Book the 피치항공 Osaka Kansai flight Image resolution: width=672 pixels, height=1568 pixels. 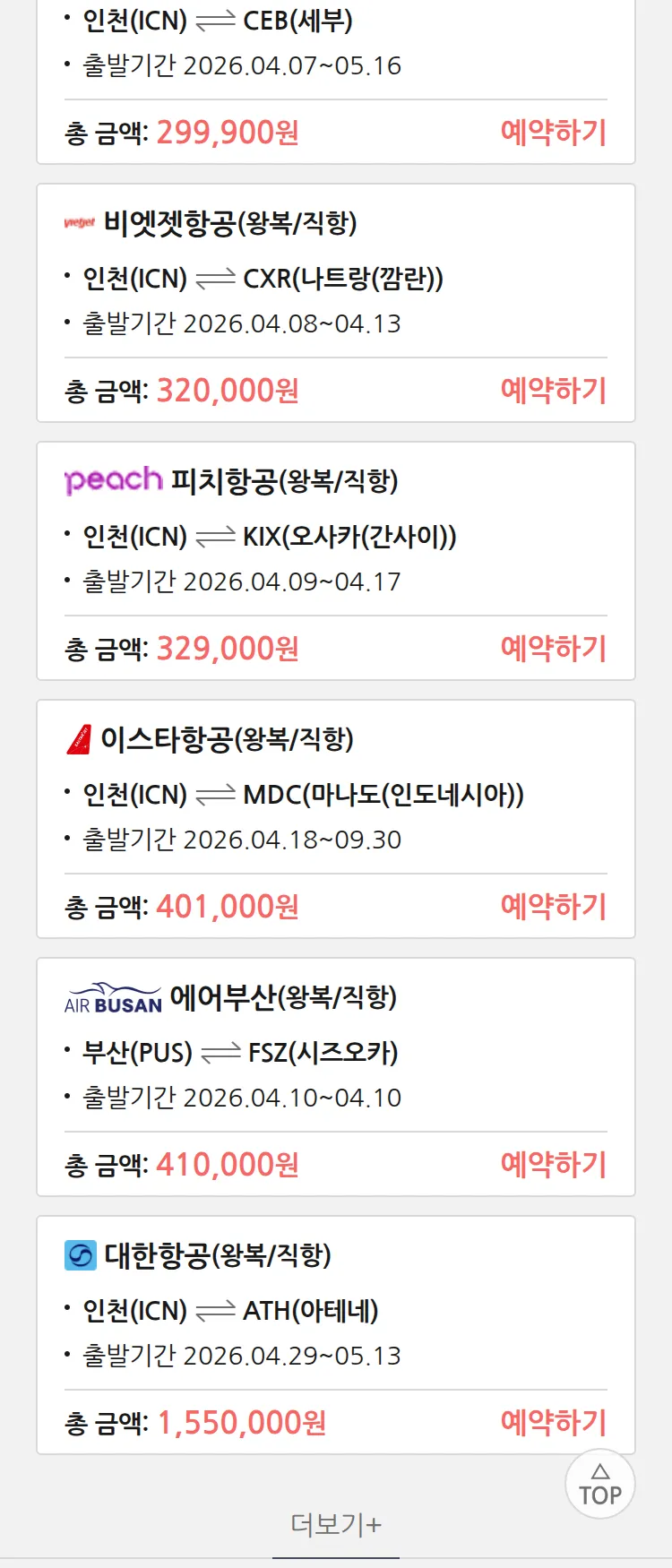click(553, 649)
